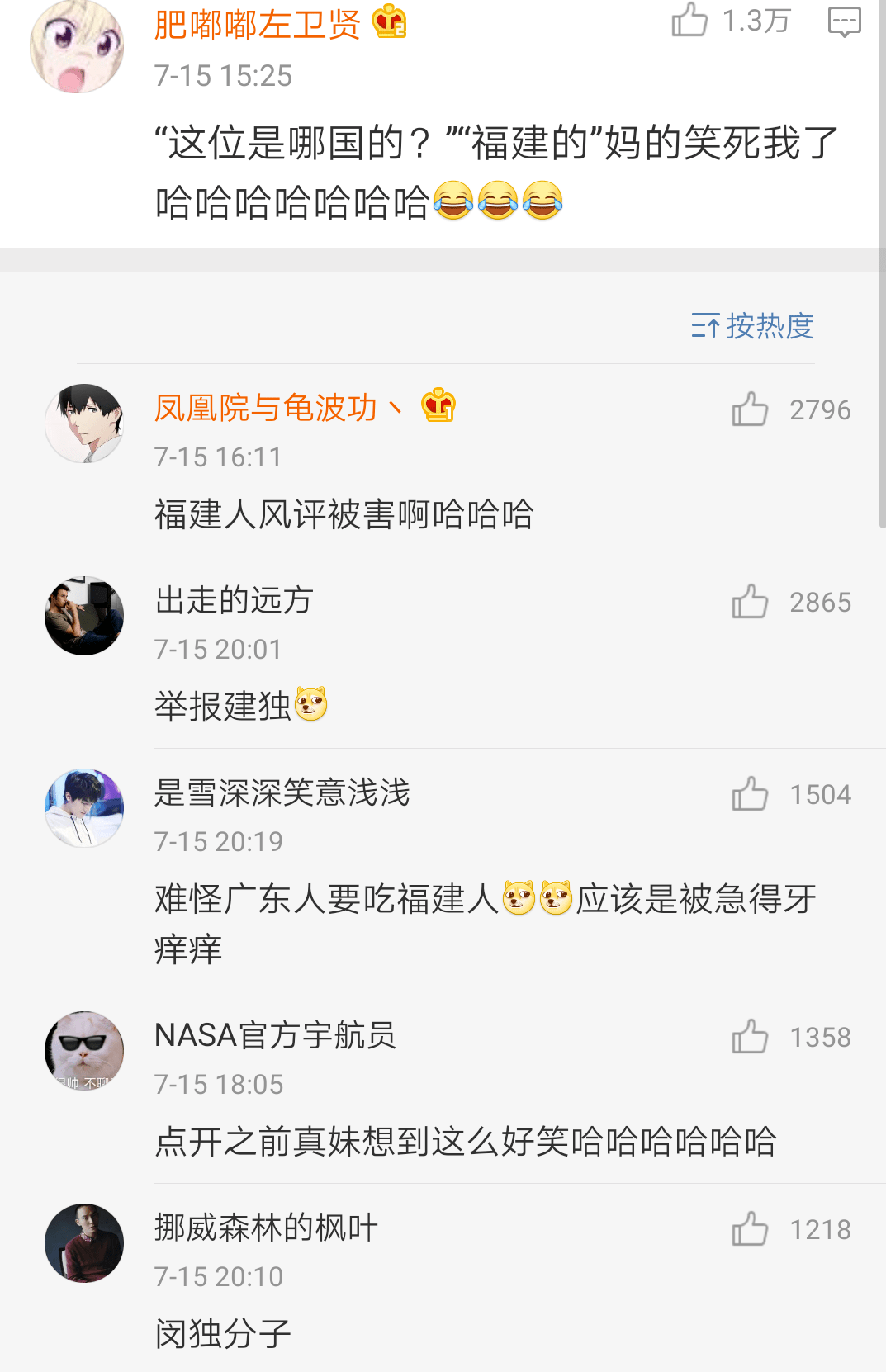Like 是雪深深笑意浅浅's reply
This screenshot has height=1372, width=886.
click(750, 794)
